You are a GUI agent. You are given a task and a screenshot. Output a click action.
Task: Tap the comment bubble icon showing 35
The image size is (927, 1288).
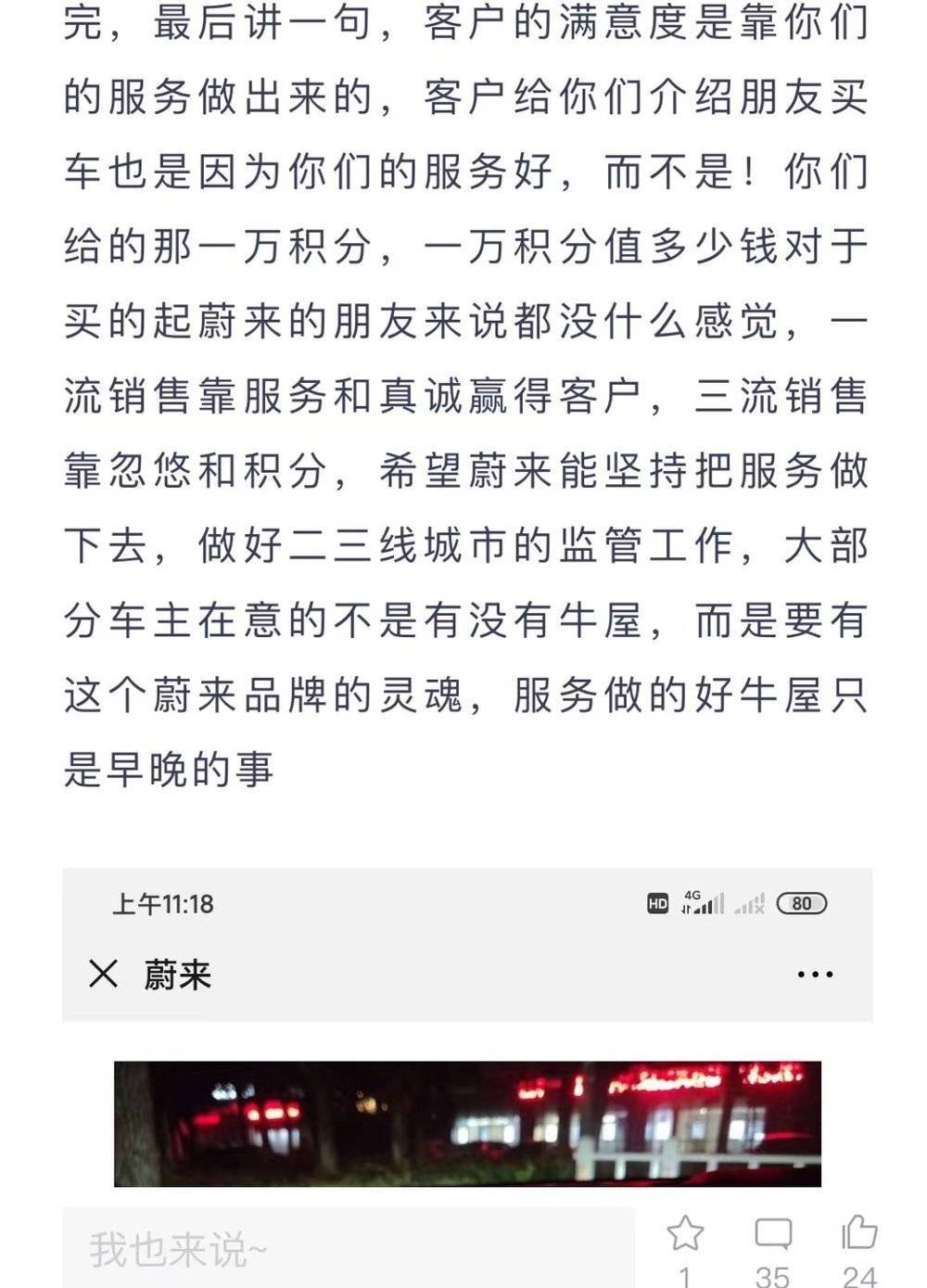coord(771,1233)
